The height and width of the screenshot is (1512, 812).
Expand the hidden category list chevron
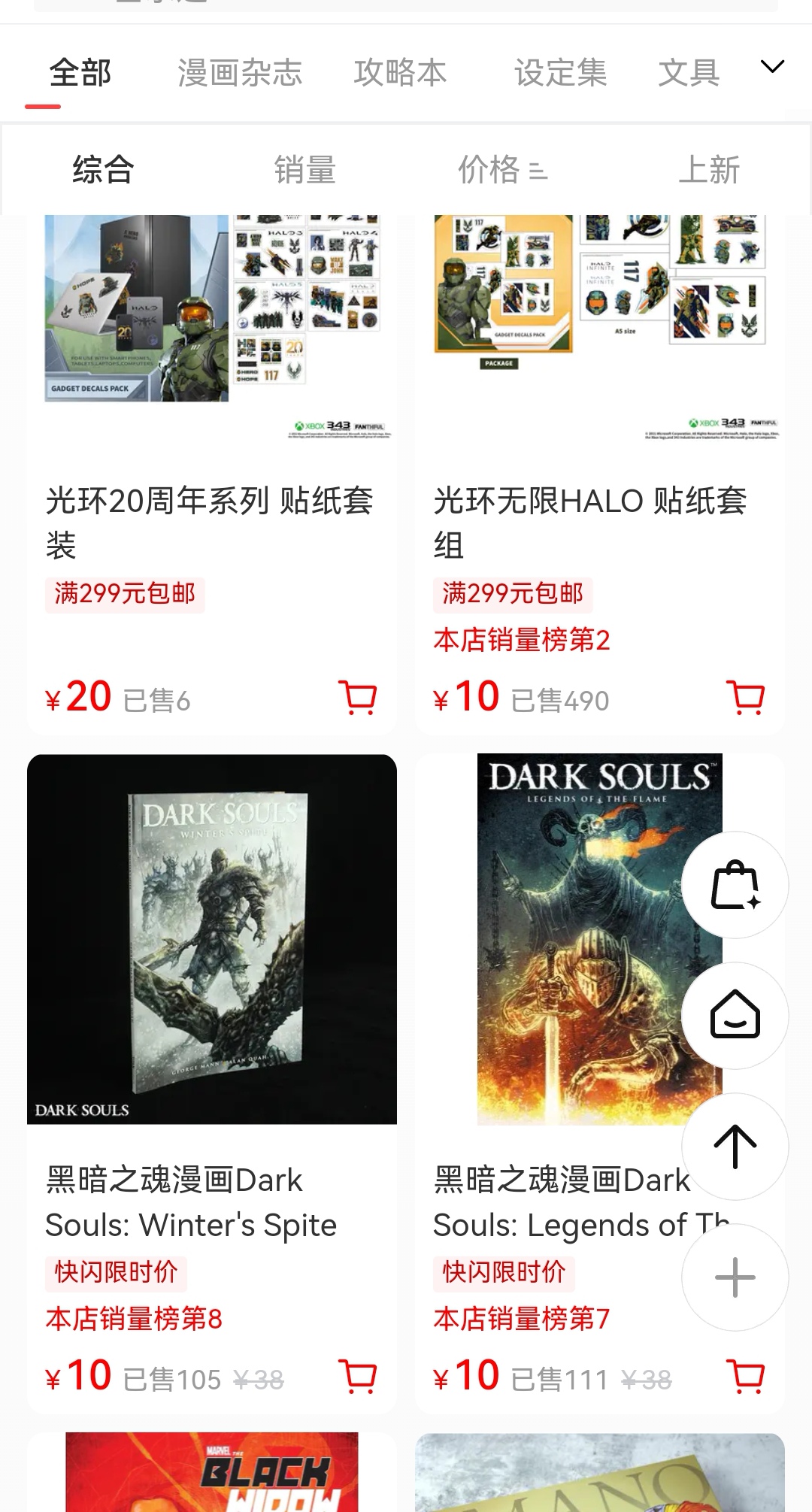(x=772, y=66)
